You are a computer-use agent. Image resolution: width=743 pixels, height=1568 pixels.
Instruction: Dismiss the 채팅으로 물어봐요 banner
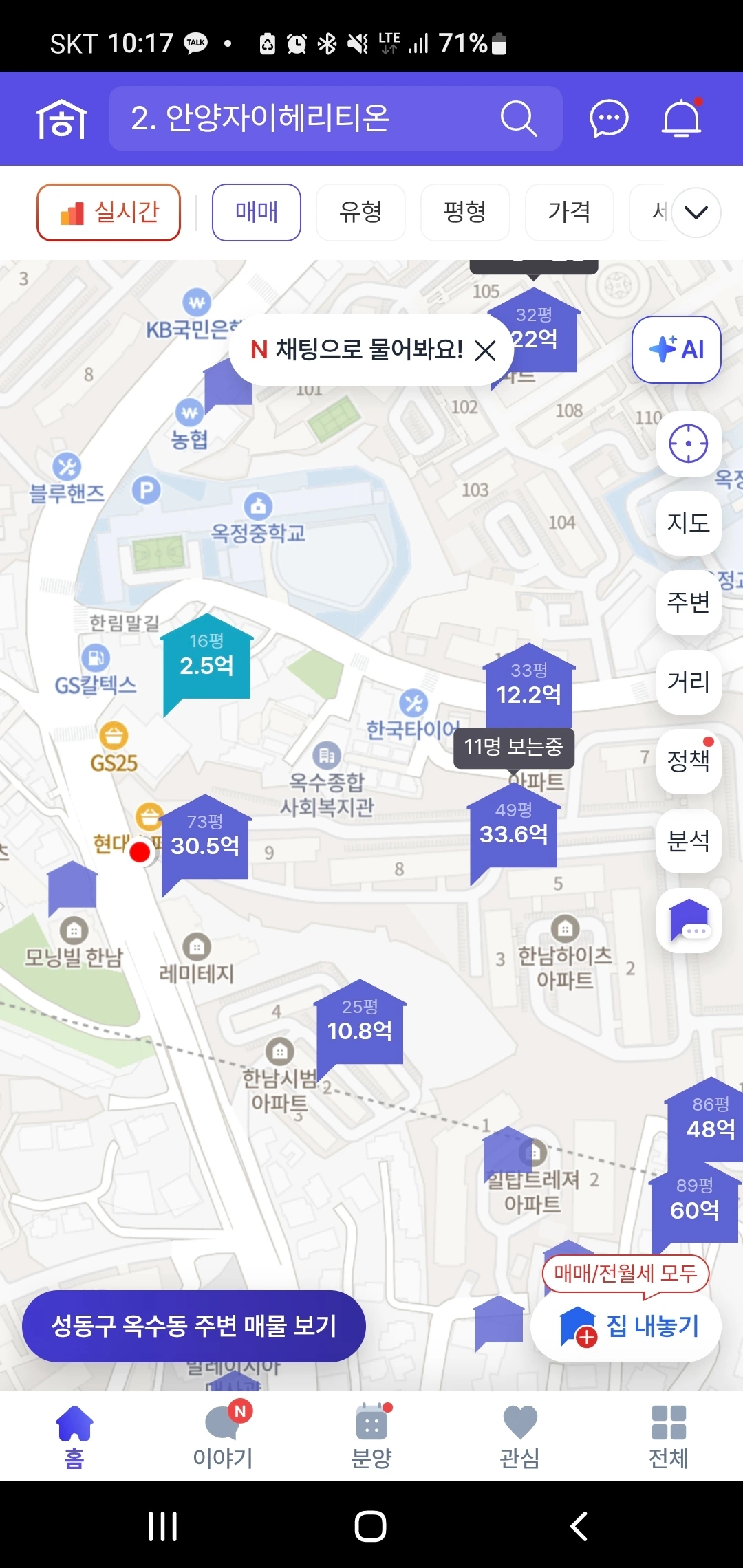pos(486,351)
